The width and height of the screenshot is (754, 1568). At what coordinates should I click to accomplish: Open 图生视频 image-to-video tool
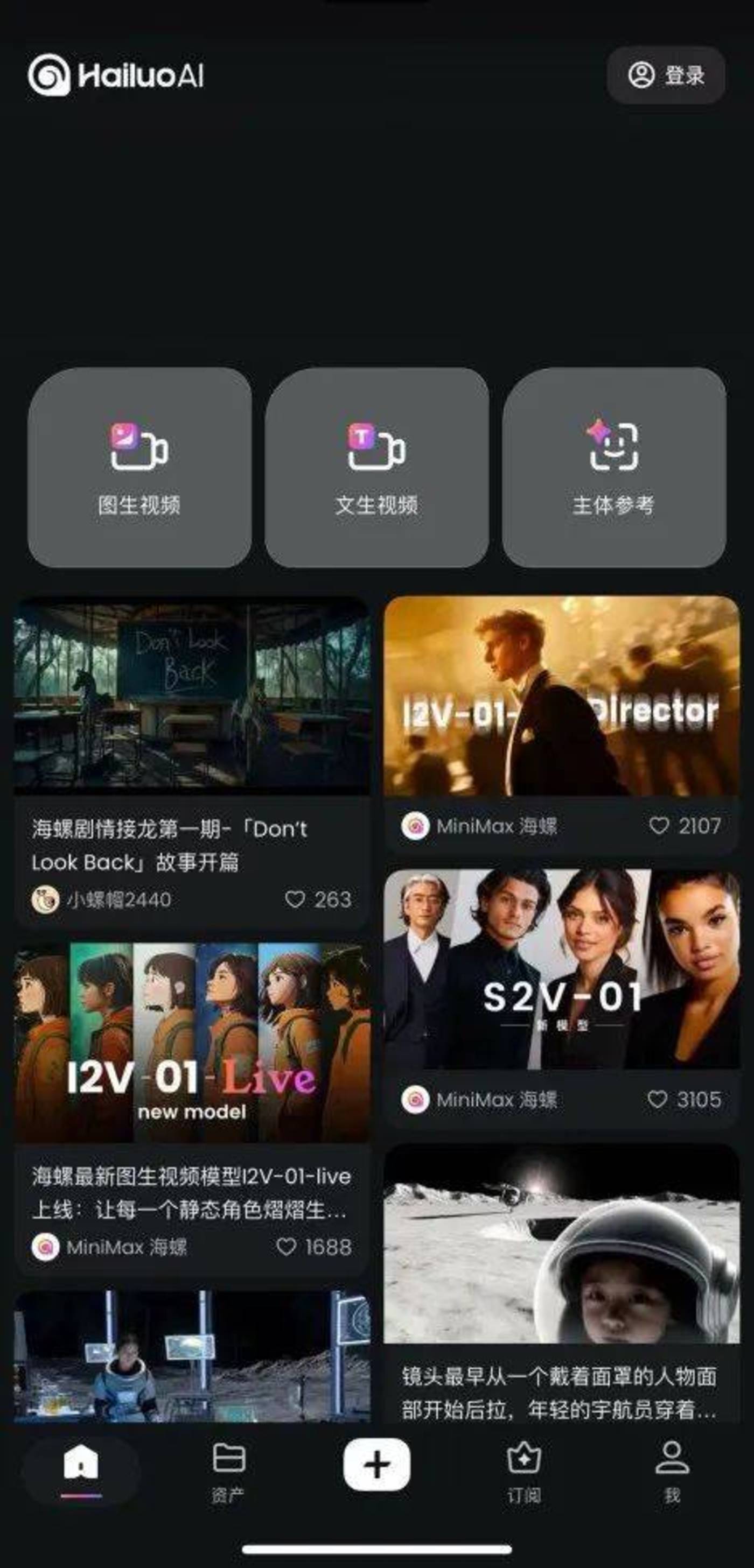tap(139, 467)
